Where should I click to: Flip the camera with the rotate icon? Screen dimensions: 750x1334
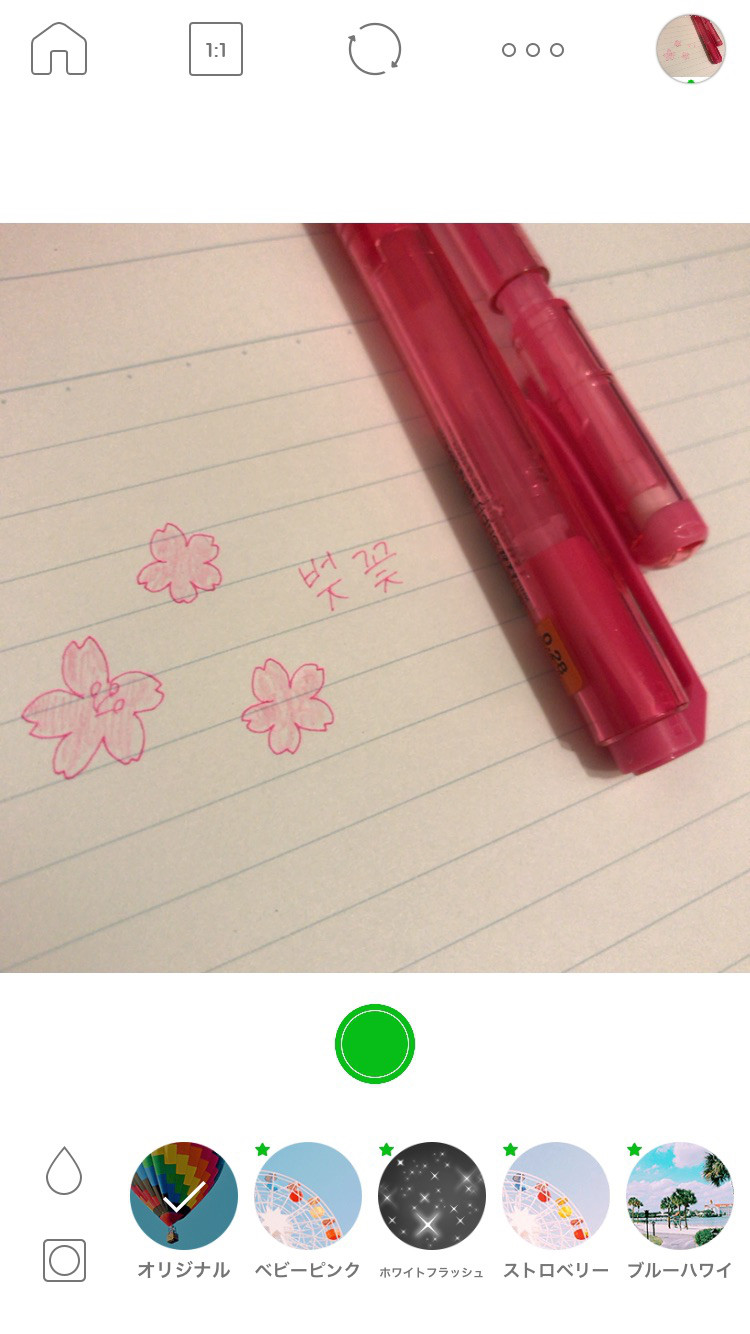click(x=375, y=49)
